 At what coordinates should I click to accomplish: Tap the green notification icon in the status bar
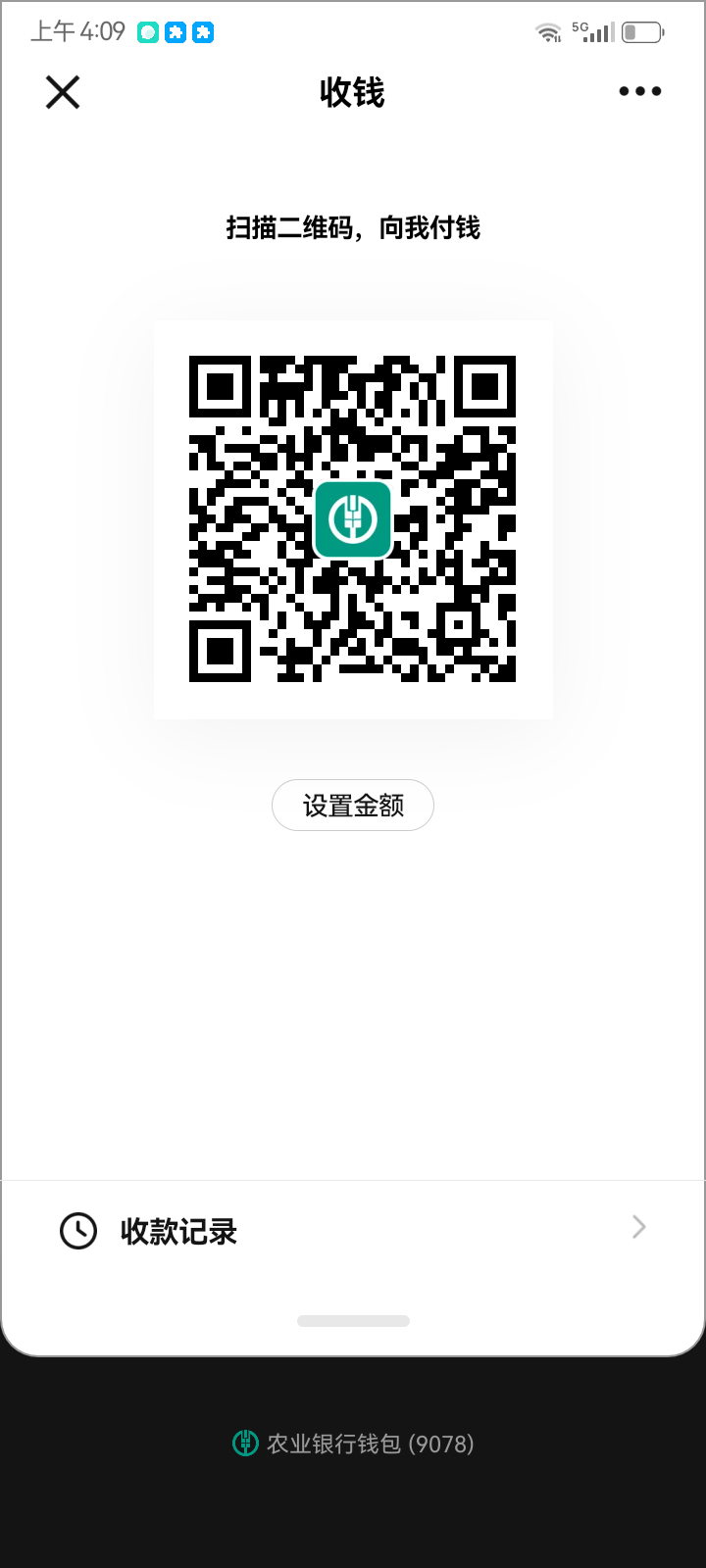[x=147, y=32]
